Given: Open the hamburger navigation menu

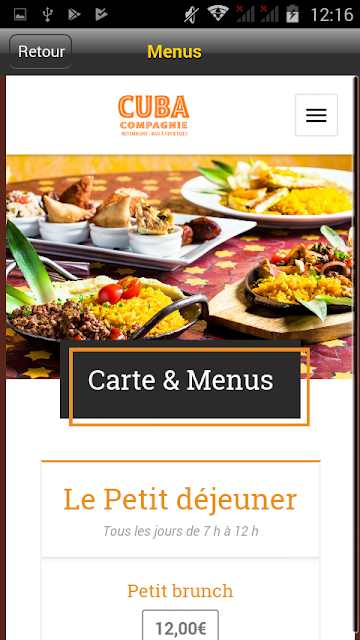Looking at the screenshot, I should [x=316, y=115].
